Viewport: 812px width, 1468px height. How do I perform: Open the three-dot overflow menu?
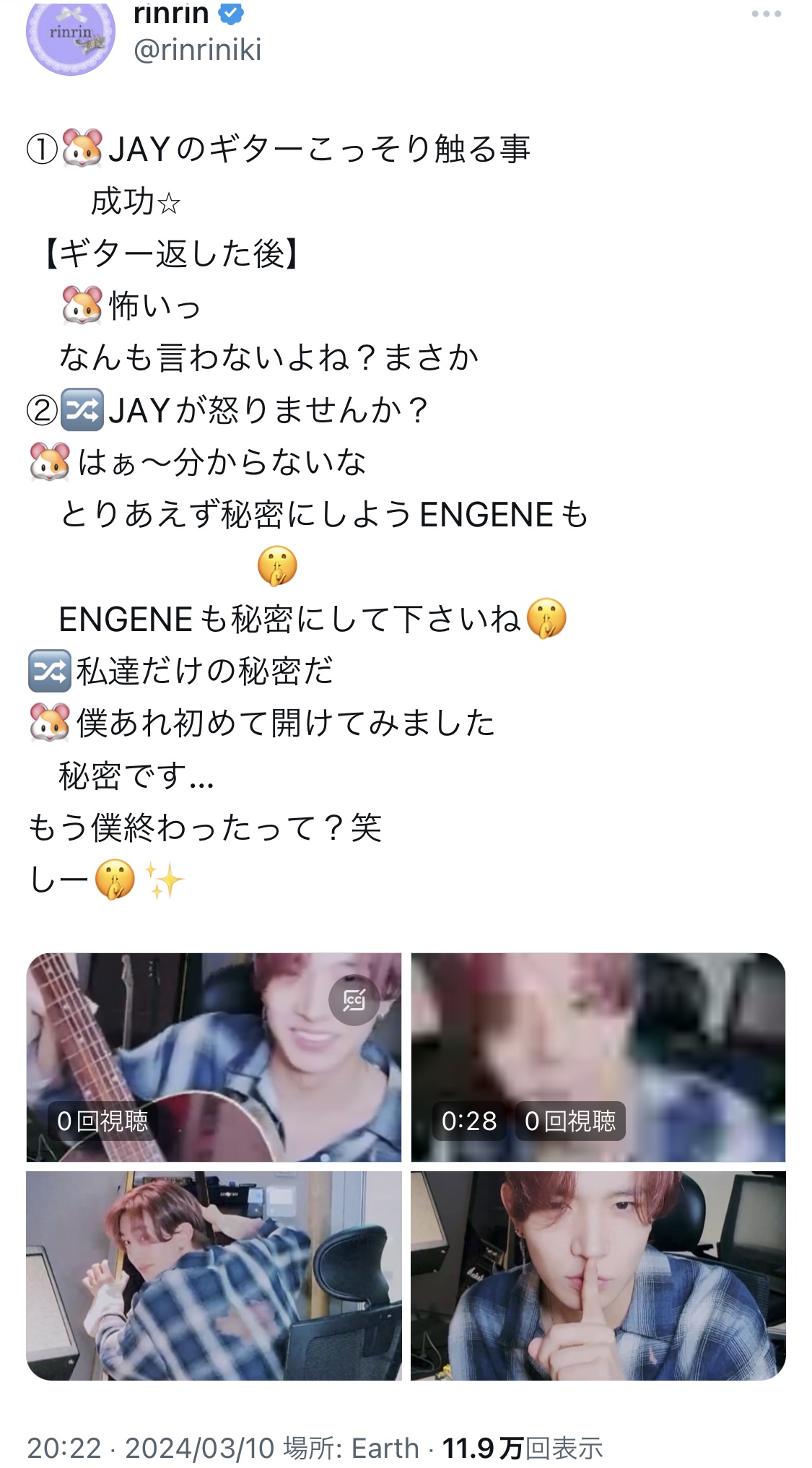[766, 14]
